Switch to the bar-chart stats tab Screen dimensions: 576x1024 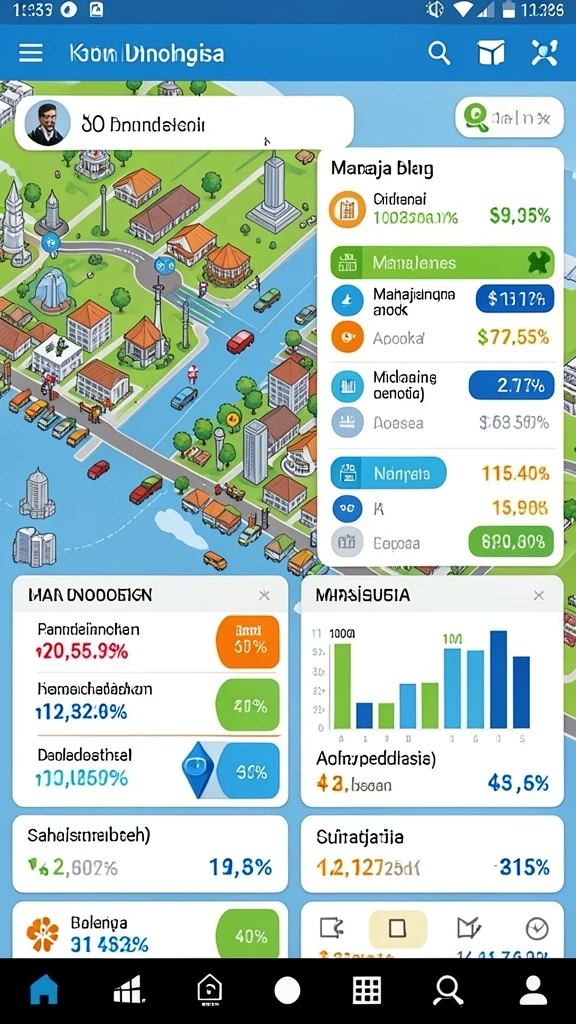(127, 991)
